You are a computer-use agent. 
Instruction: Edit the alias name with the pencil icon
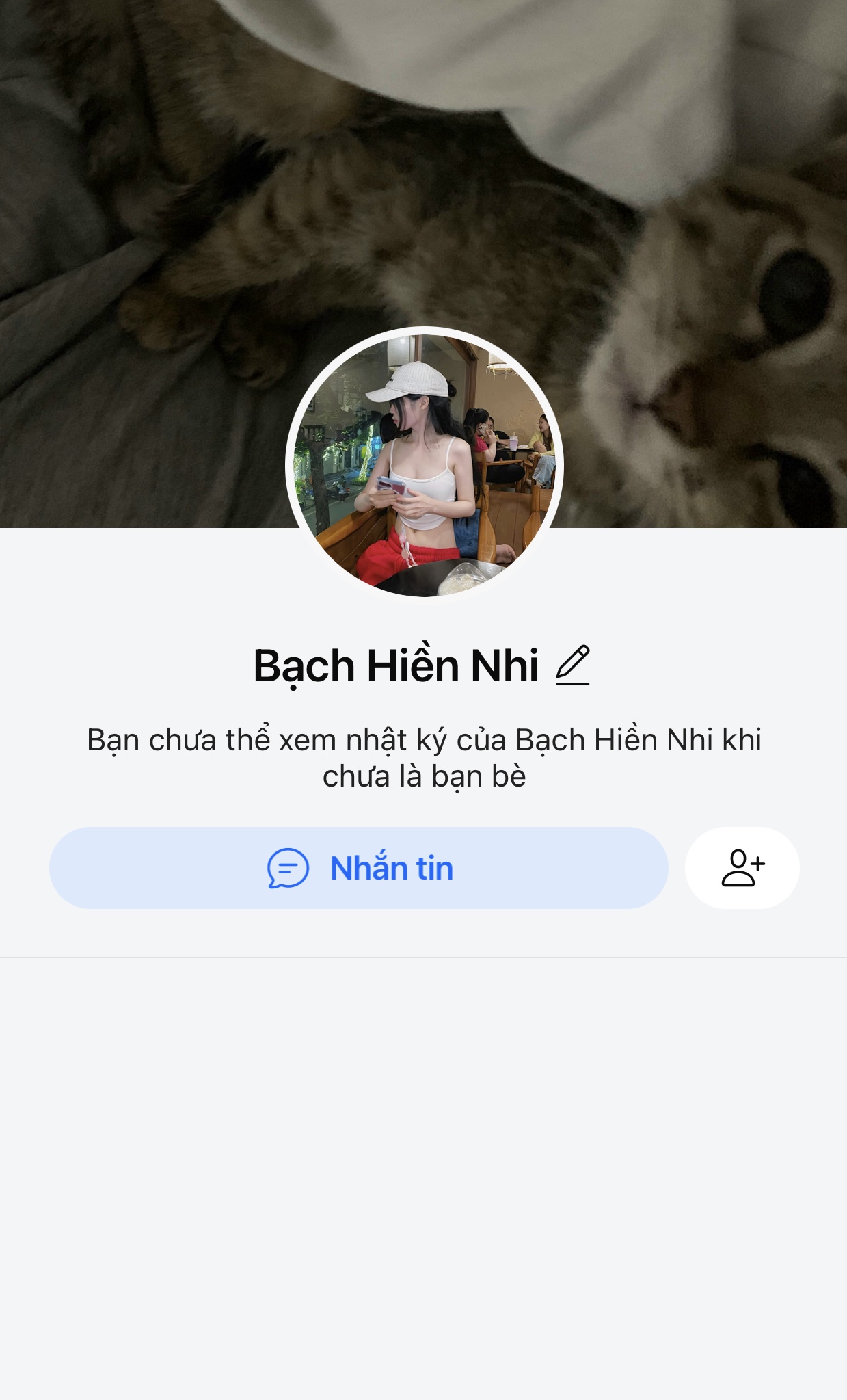573,665
